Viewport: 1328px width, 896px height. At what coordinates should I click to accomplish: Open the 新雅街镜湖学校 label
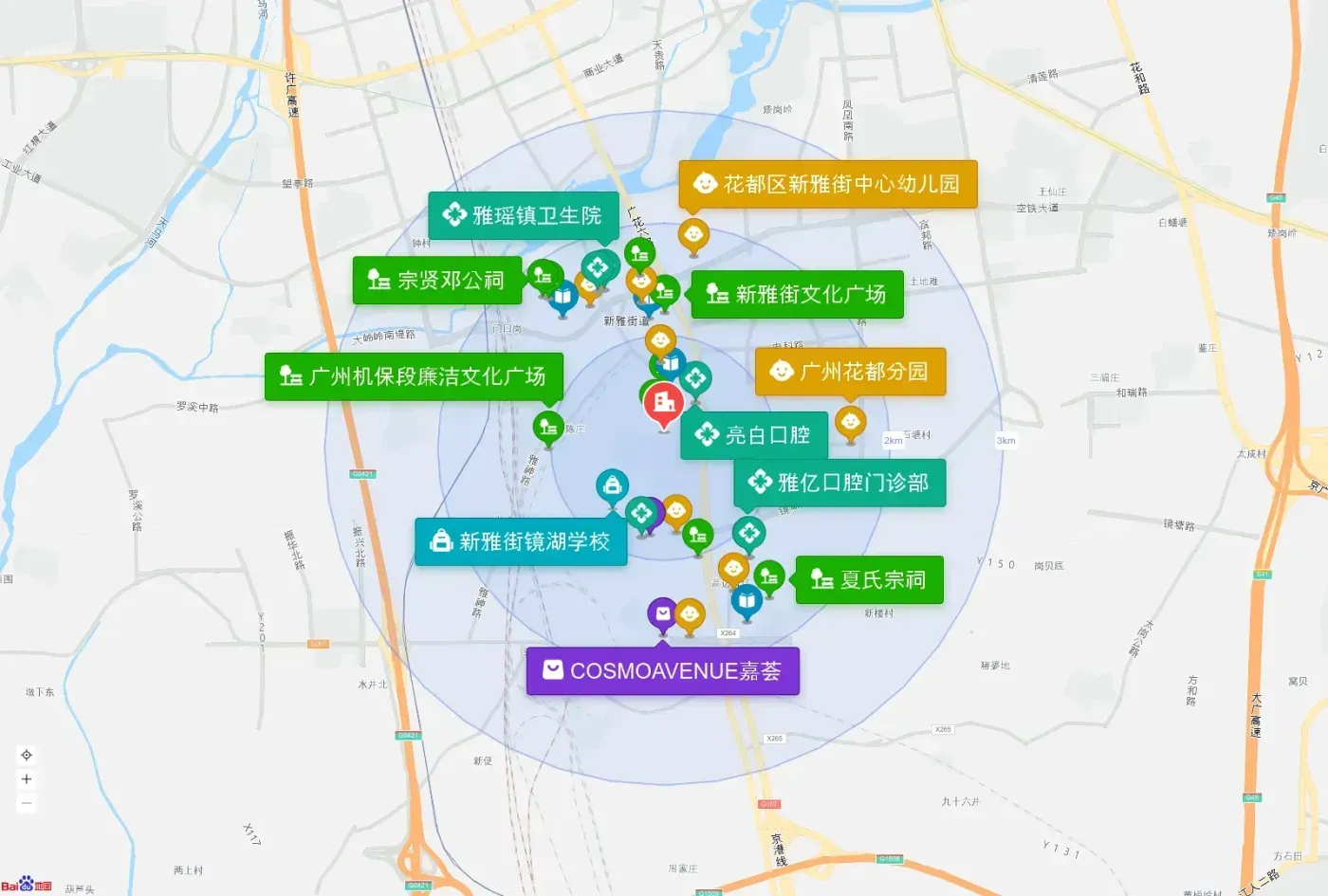coord(521,542)
